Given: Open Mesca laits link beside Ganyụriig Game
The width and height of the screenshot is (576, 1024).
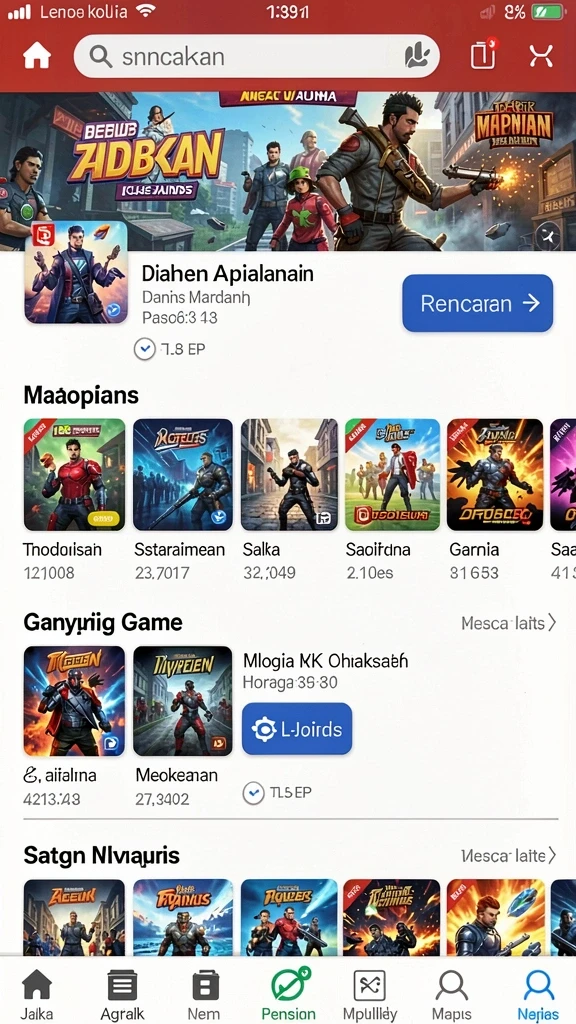Looking at the screenshot, I should tap(509, 623).
